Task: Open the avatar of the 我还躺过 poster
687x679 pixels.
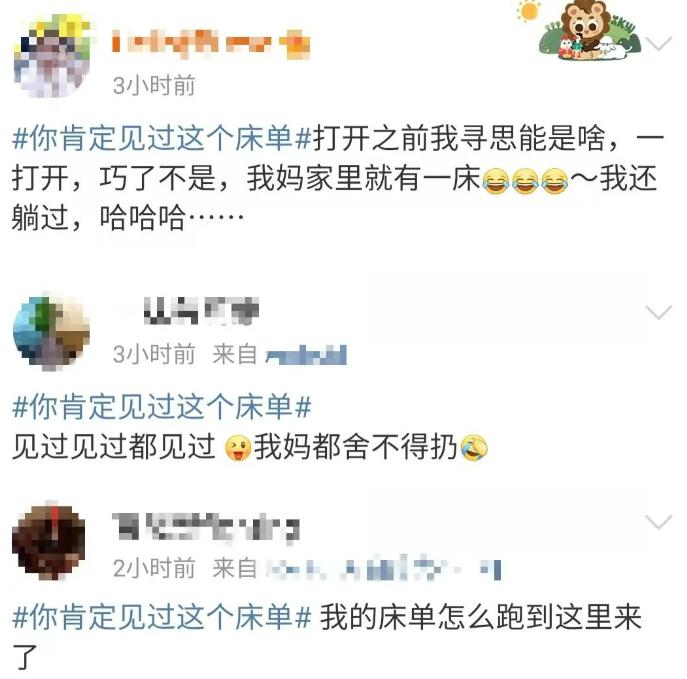Action: [50, 58]
